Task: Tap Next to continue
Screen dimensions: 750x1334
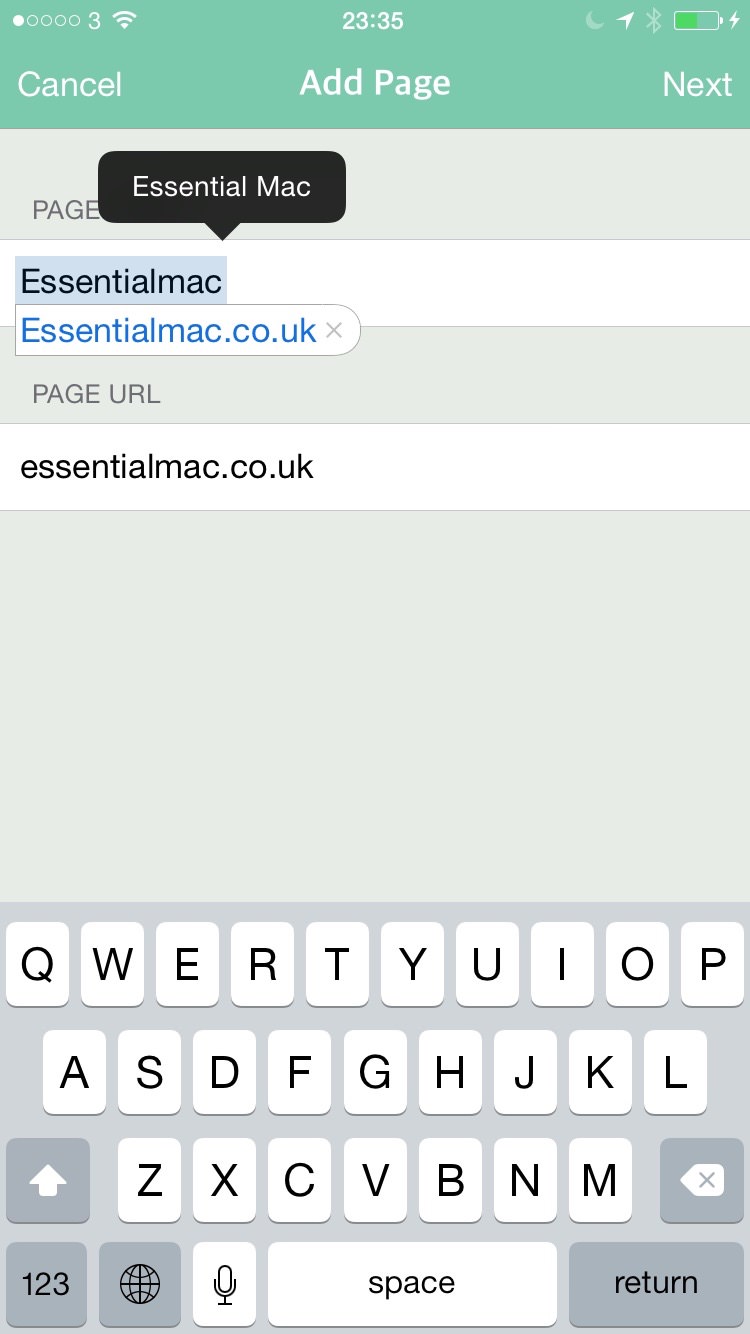Action: click(x=697, y=84)
